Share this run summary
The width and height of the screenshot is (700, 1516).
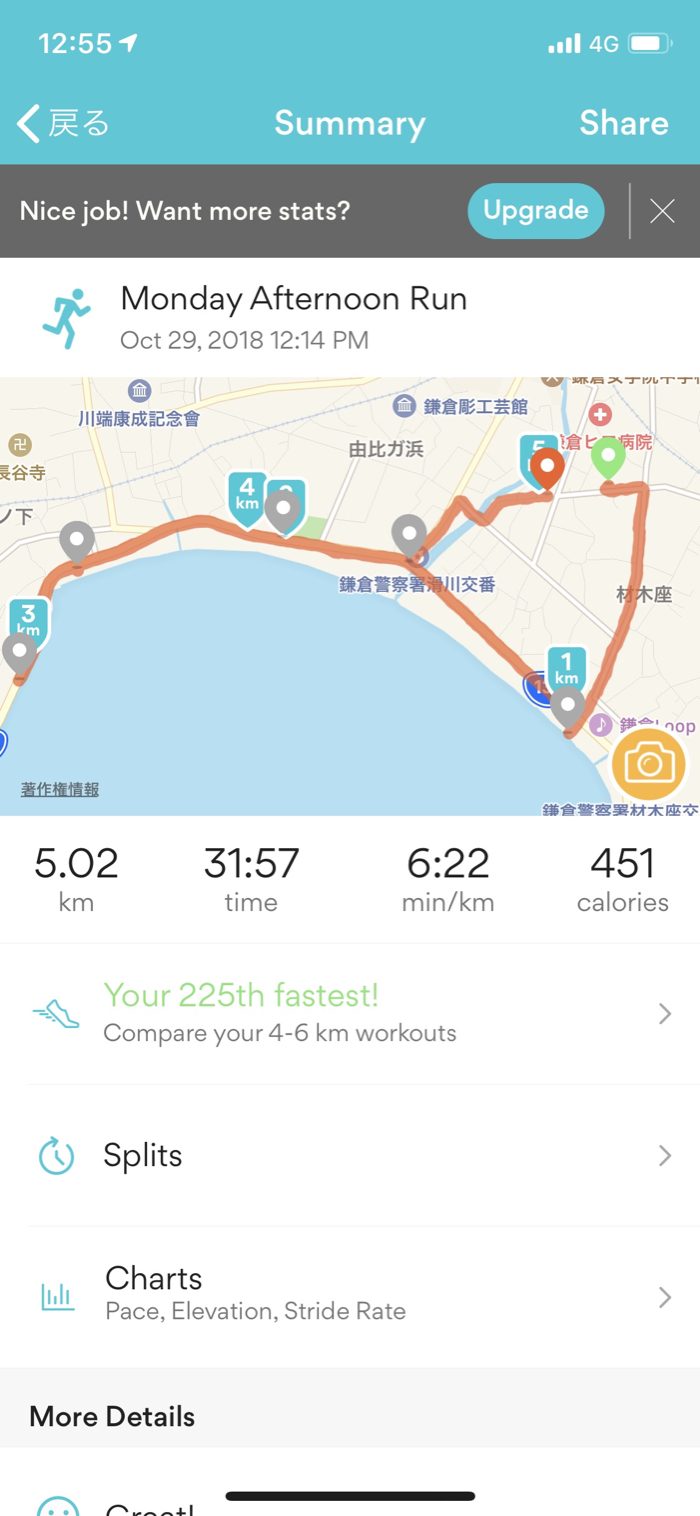click(x=623, y=123)
